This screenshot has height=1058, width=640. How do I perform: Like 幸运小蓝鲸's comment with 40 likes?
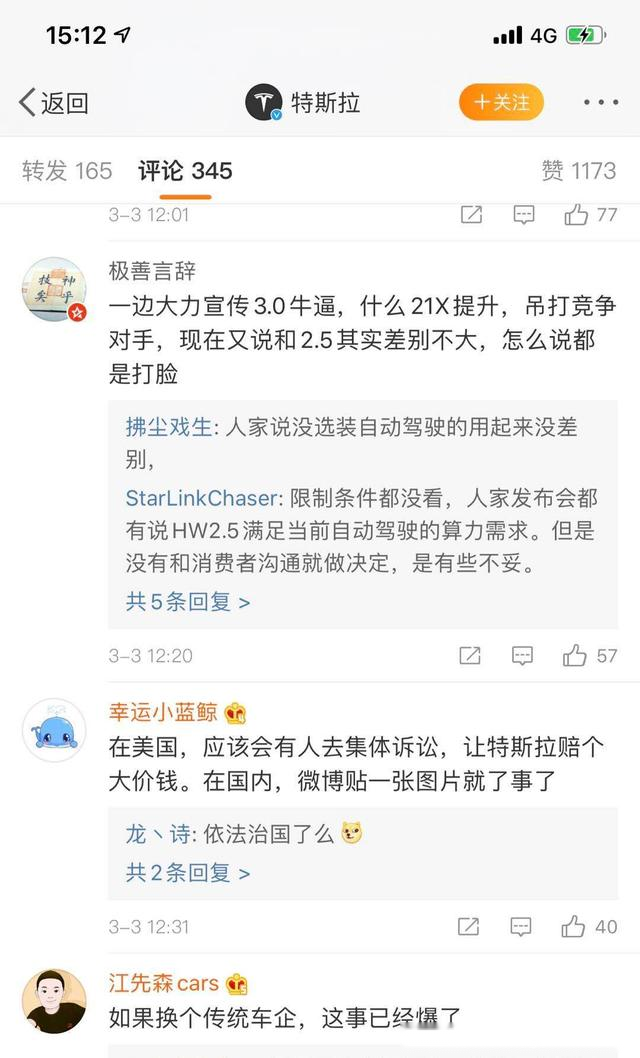[x=589, y=926]
